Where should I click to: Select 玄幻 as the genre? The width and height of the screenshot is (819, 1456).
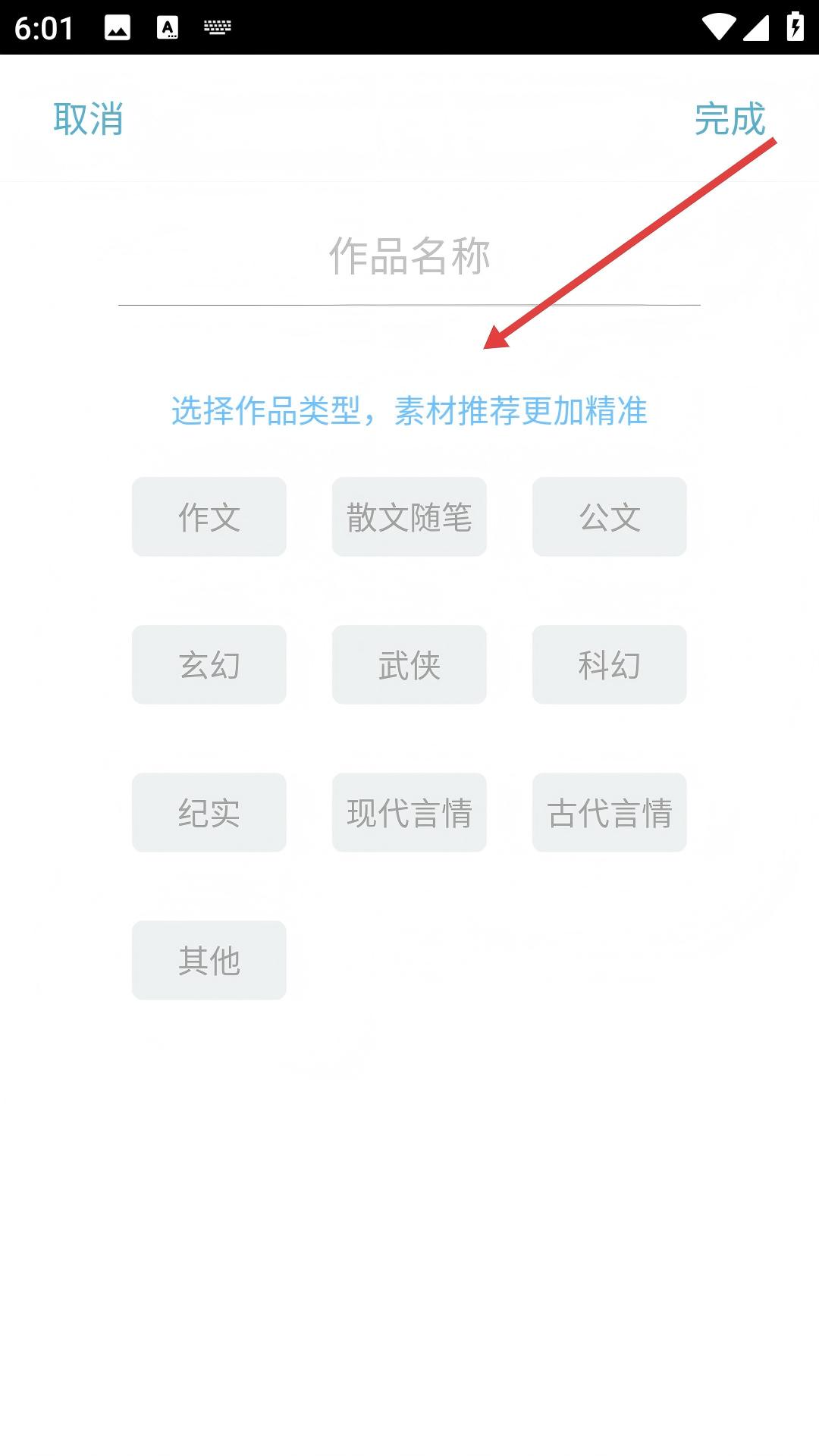pos(209,665)
